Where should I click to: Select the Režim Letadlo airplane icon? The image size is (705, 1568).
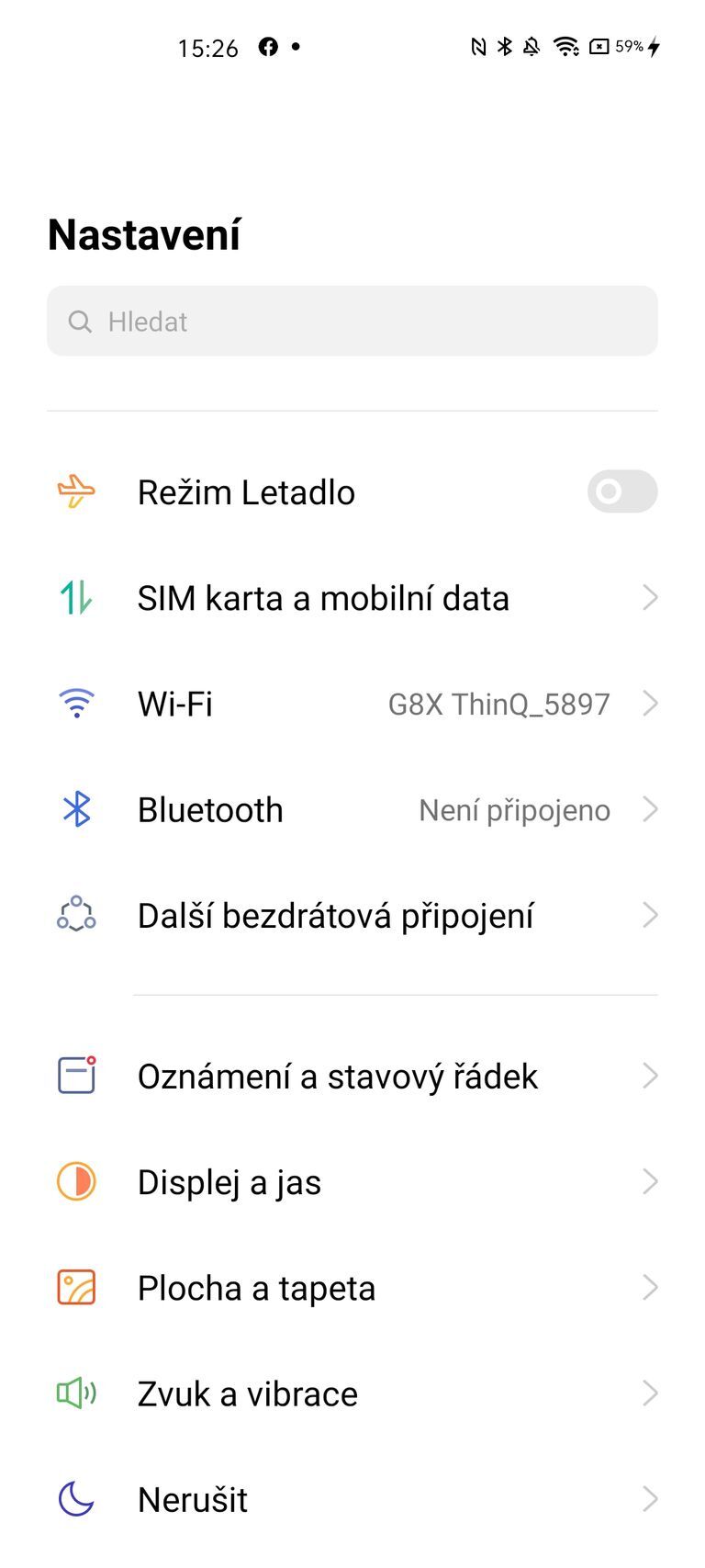coord(75,491)
